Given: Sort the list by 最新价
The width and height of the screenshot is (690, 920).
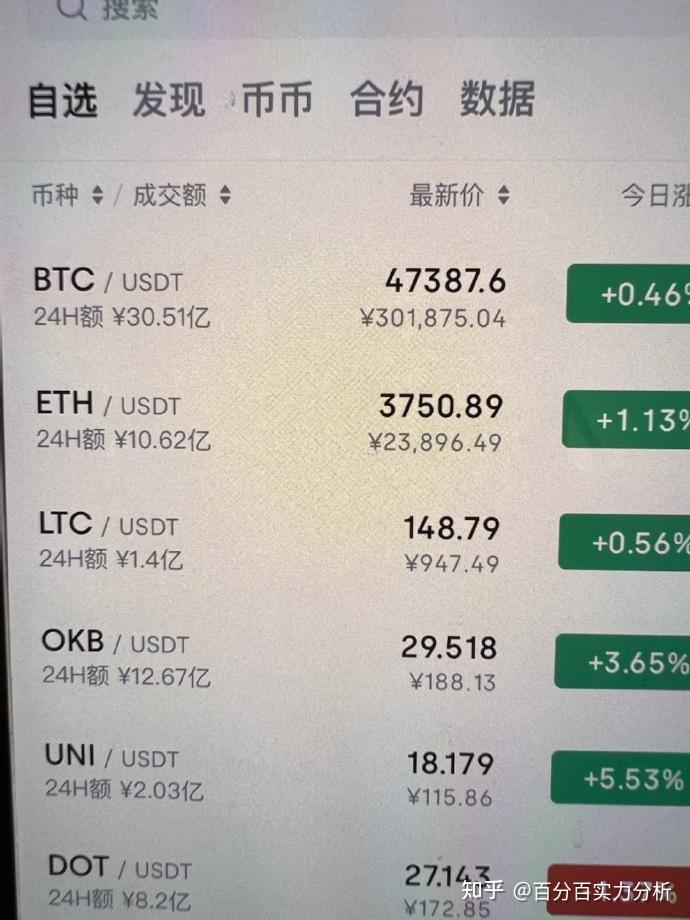Looking at the screenshot, I should (459, 195).
